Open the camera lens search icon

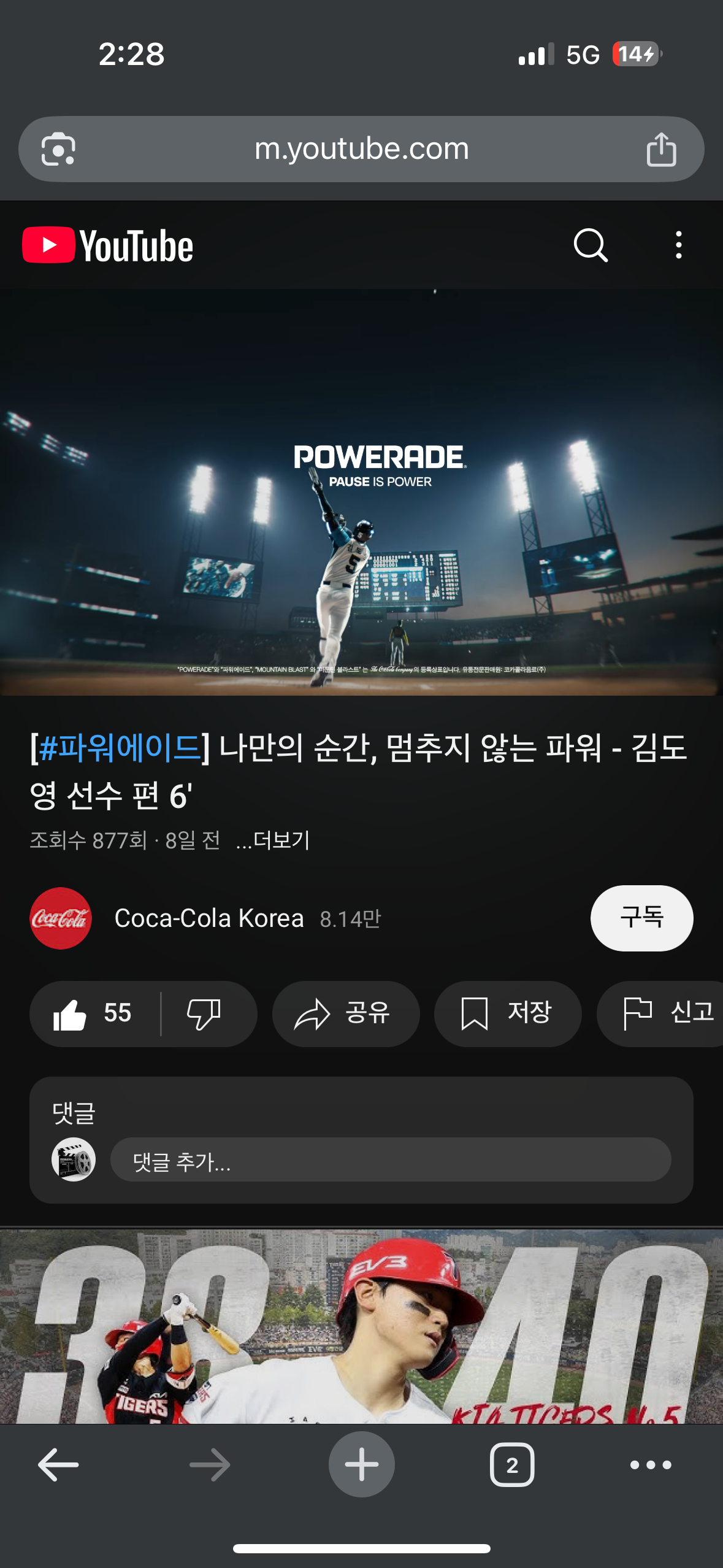[x=58, y=149]
